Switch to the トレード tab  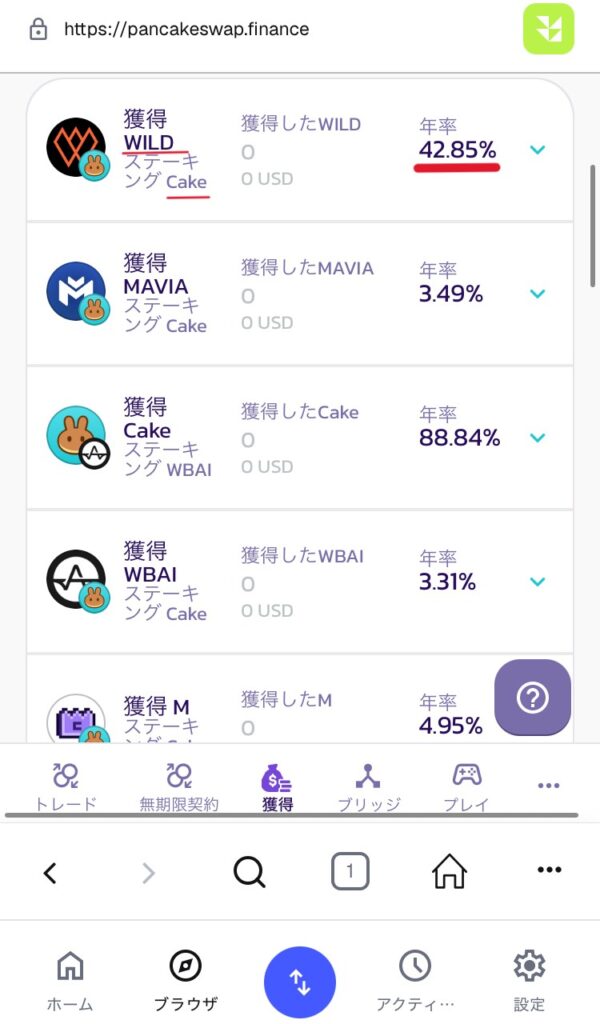click(x=66, y=786)
